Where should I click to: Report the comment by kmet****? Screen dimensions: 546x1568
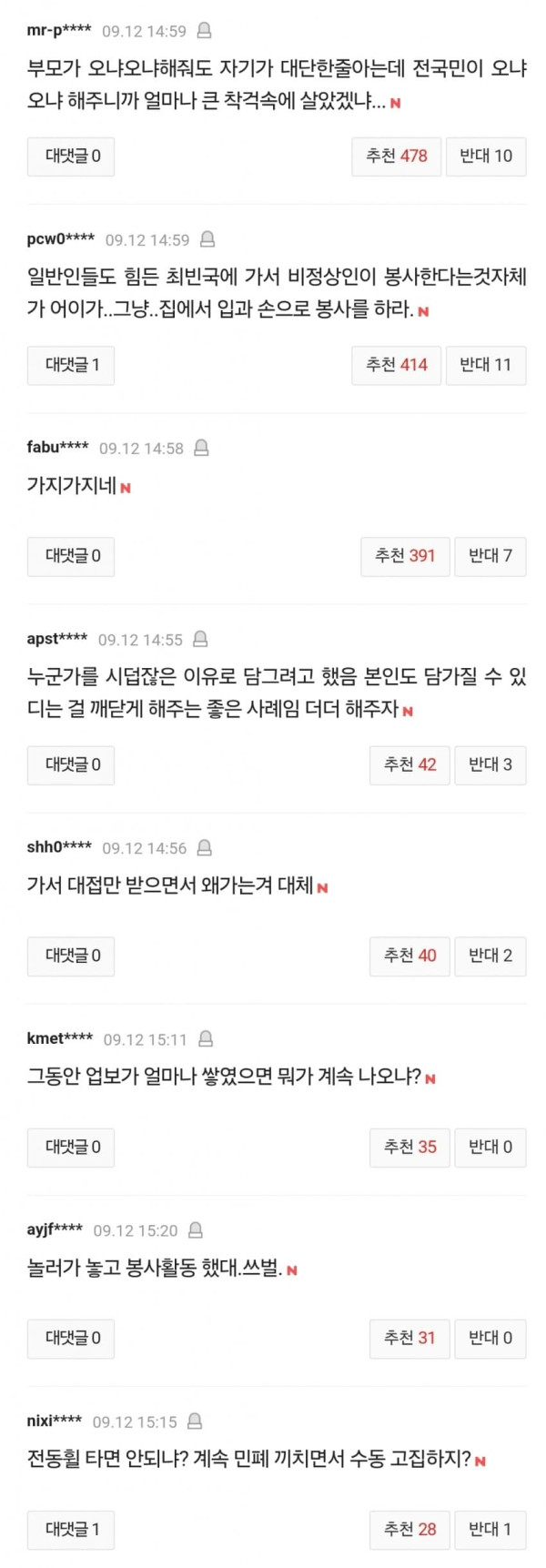pyautogui.click(x=206, y=1039)
